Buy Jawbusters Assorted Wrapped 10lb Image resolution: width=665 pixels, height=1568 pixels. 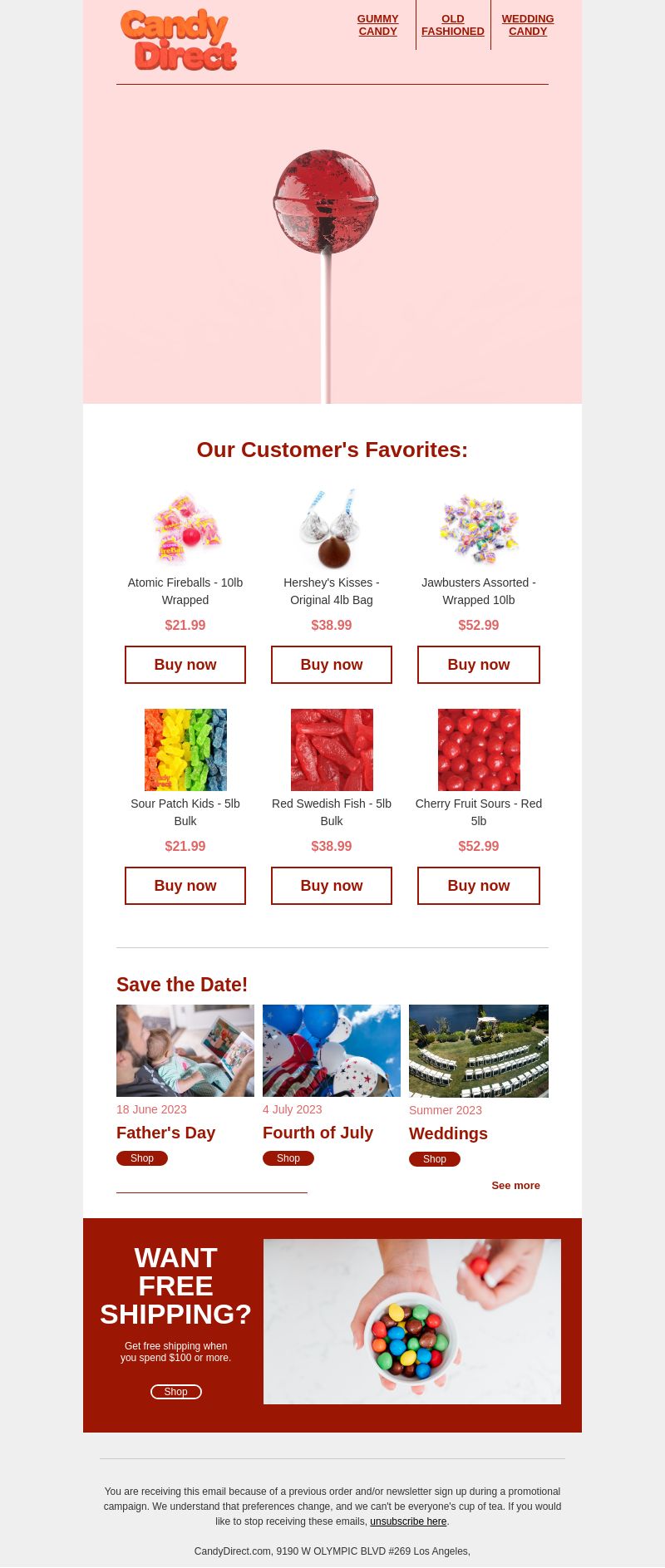(x=479, y=665)
